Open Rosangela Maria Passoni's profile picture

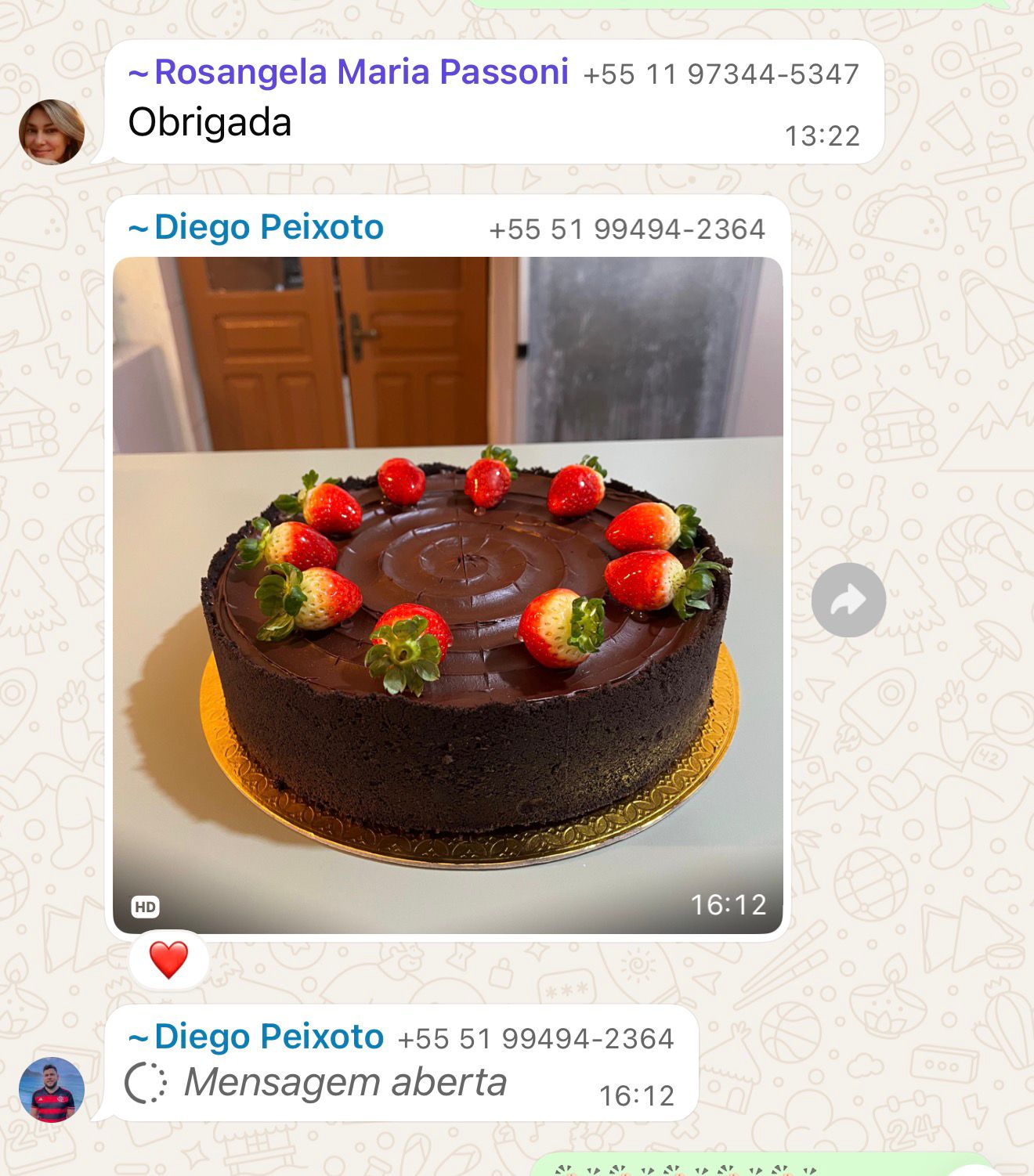point(52,132)
